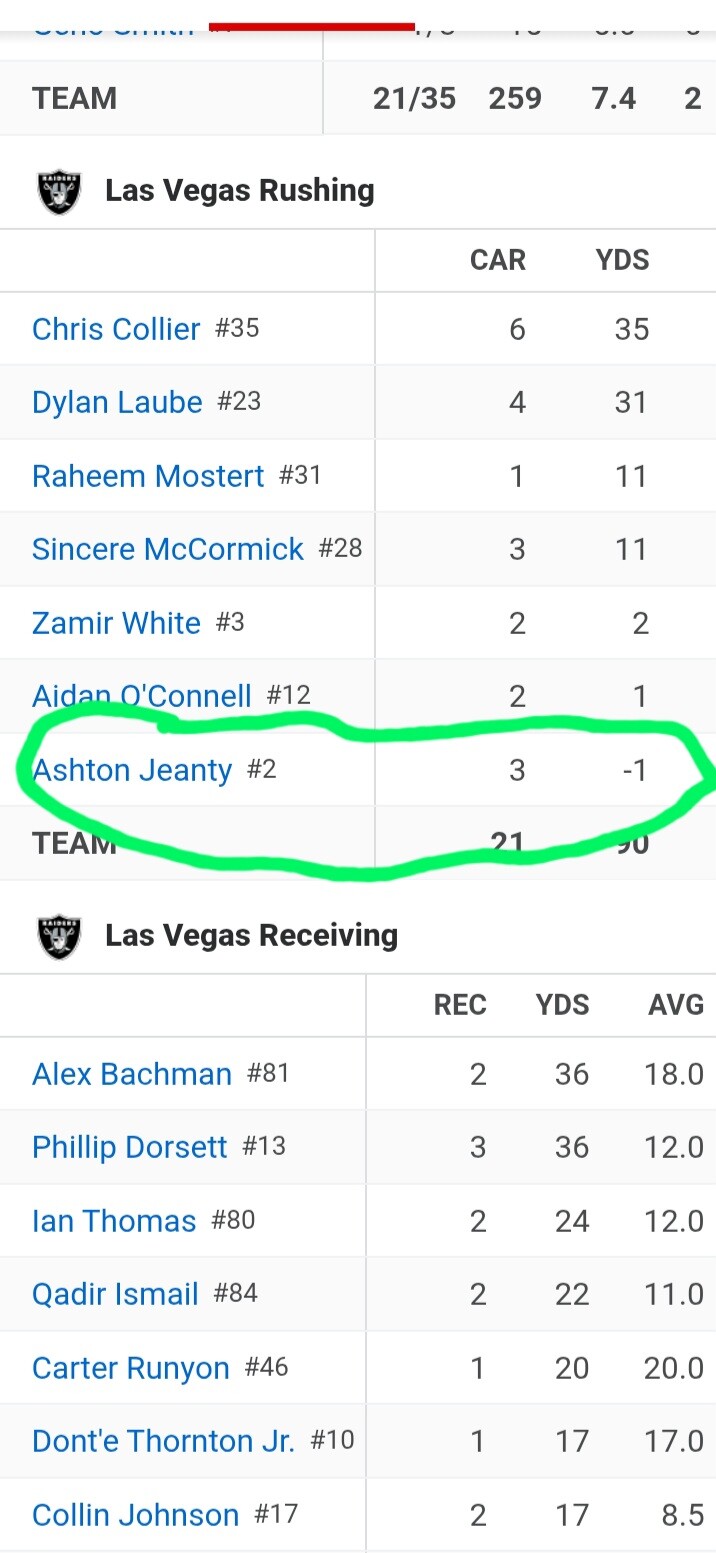Open Chris Collier's player page
This screenshot has height=1553, width=716.
[x=116, y=329]
